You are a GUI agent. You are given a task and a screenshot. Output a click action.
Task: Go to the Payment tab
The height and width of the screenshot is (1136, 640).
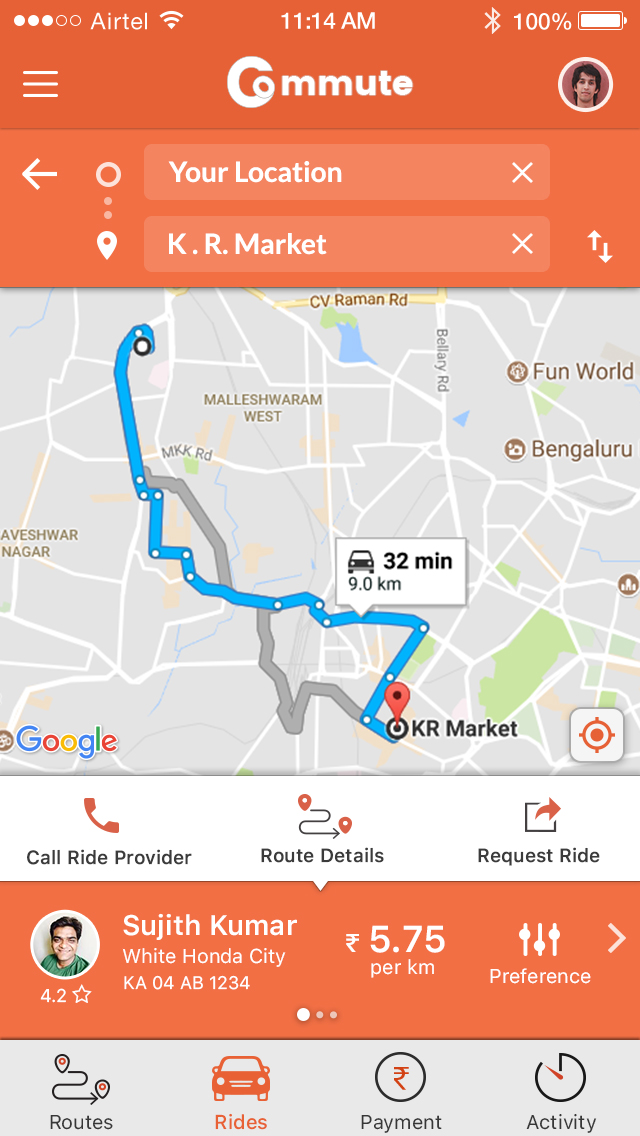[401, 1090]
